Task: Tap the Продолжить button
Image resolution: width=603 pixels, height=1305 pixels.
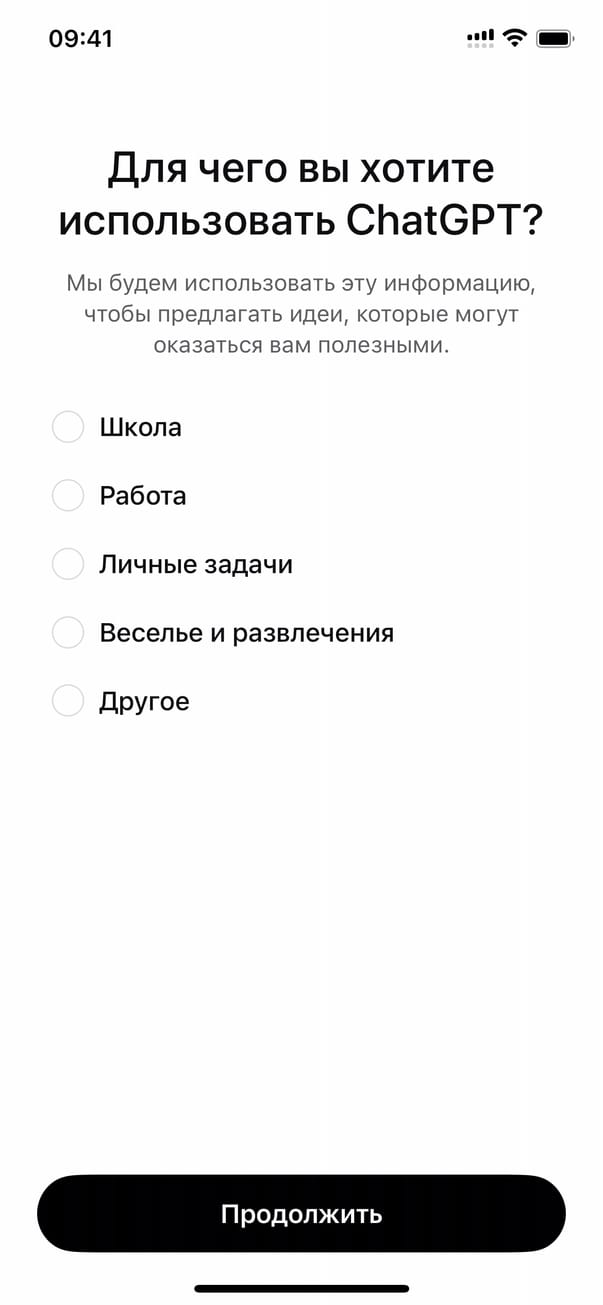Action: (301, 1214)
